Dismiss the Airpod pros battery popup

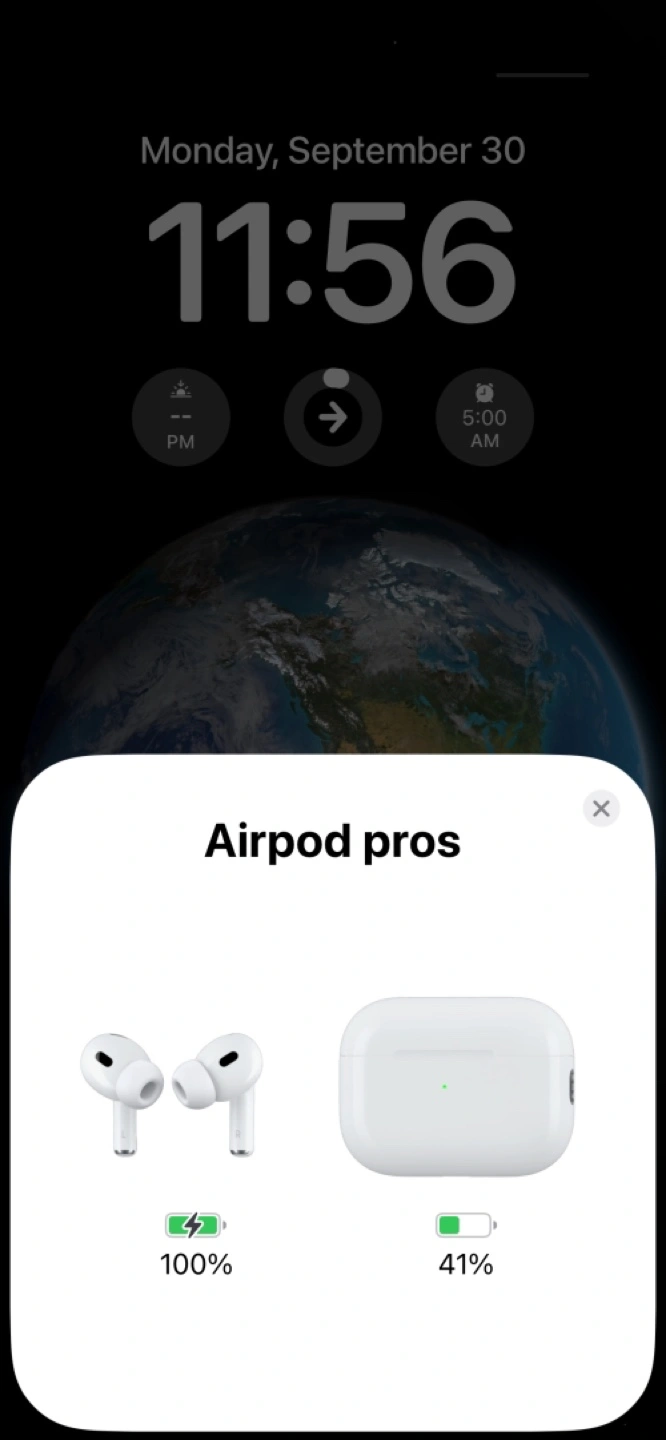coord(601,808)
